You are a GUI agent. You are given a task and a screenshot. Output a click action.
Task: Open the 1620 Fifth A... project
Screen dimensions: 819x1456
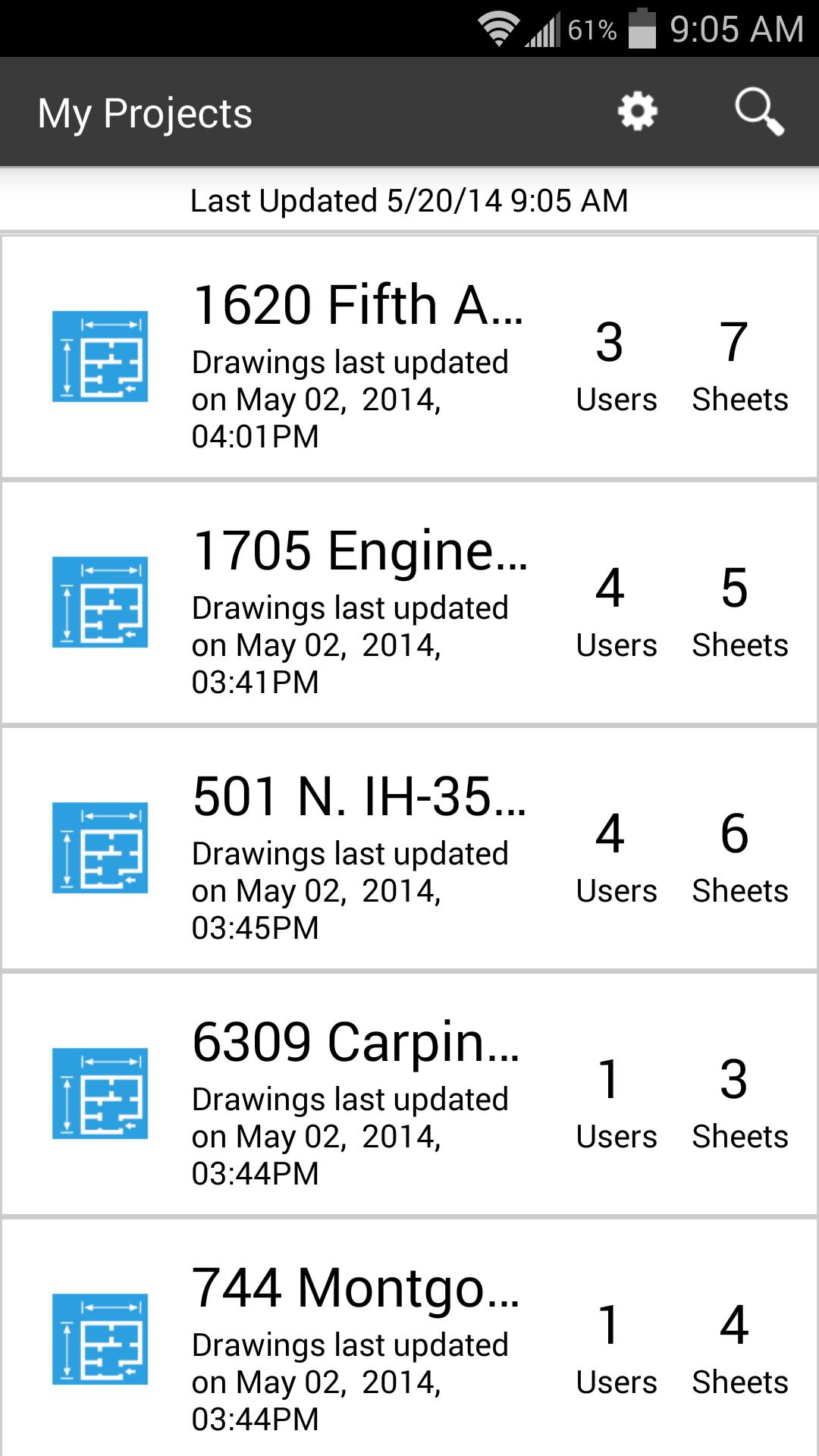click(409, 357)
